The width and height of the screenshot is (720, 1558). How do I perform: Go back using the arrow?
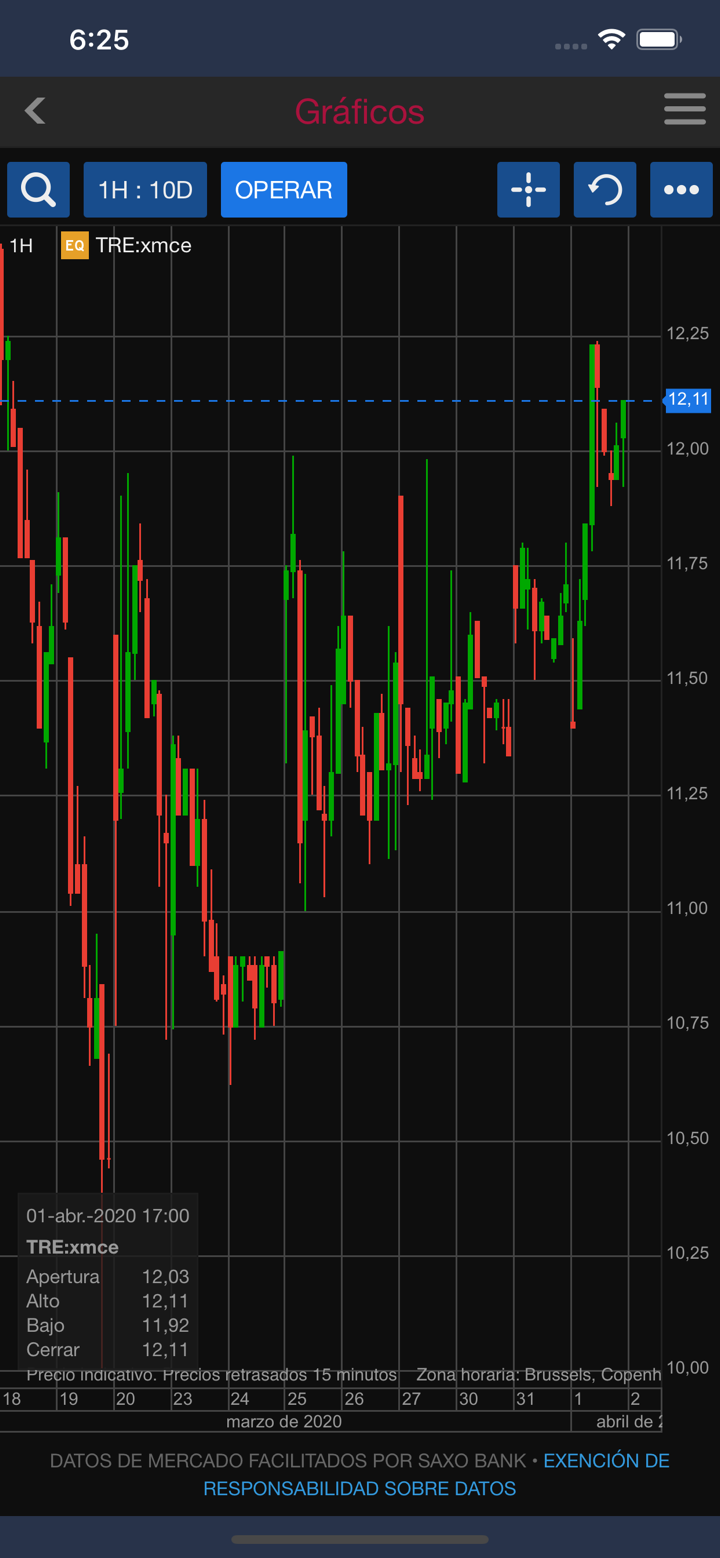[35, 111]
